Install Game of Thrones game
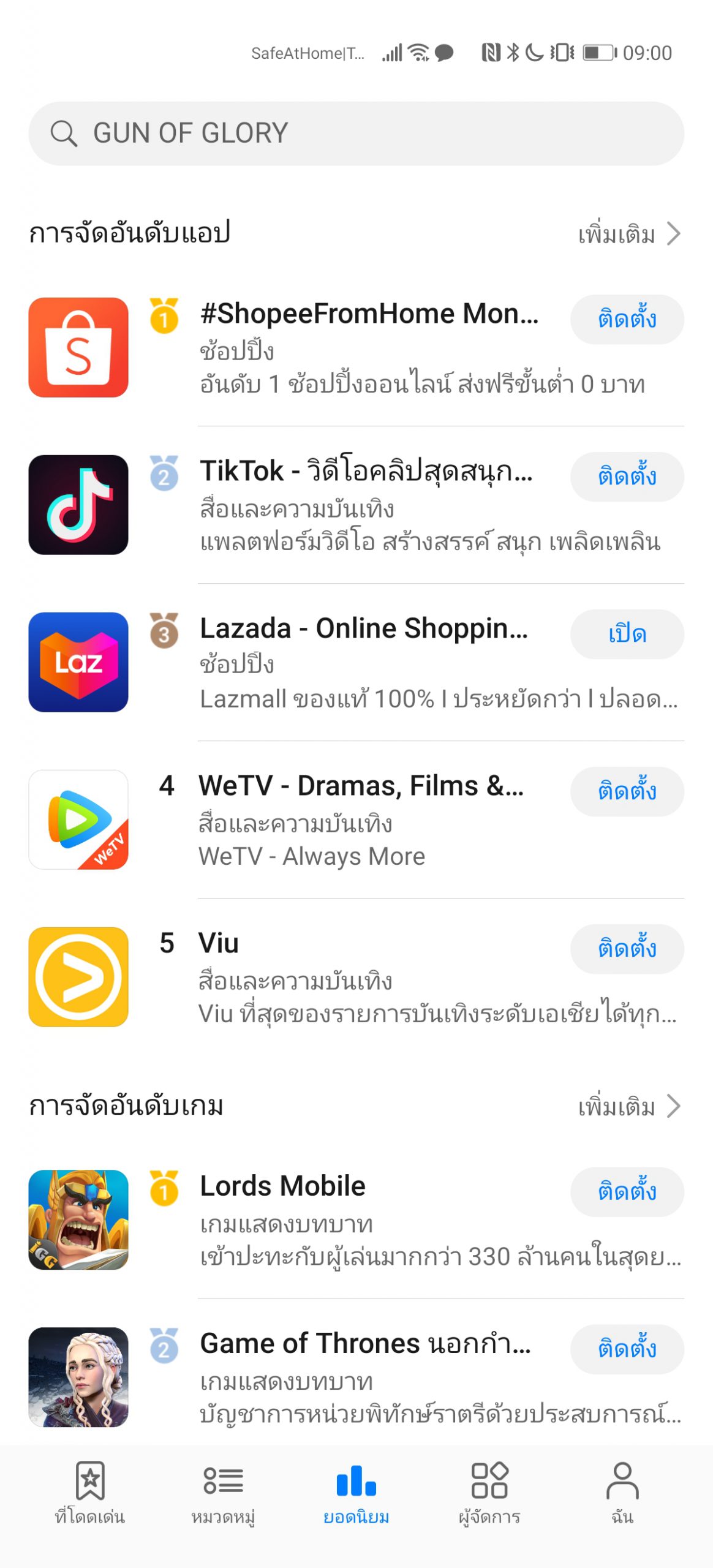Screen dimensions: 713x1568 tap(627, 1349)
